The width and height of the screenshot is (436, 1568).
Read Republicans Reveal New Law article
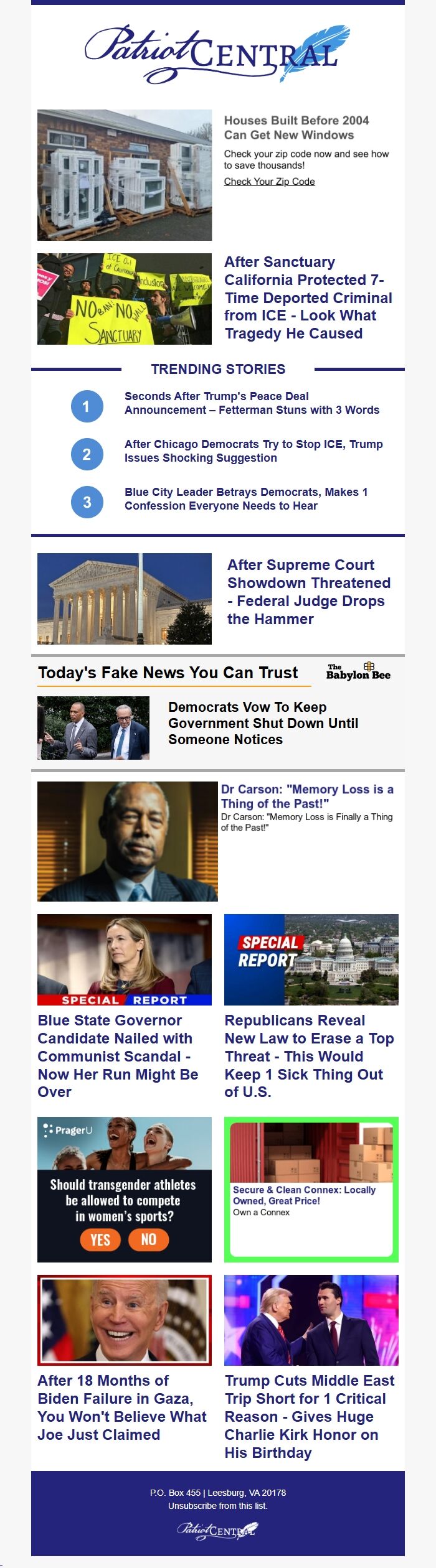point(308,1056)
